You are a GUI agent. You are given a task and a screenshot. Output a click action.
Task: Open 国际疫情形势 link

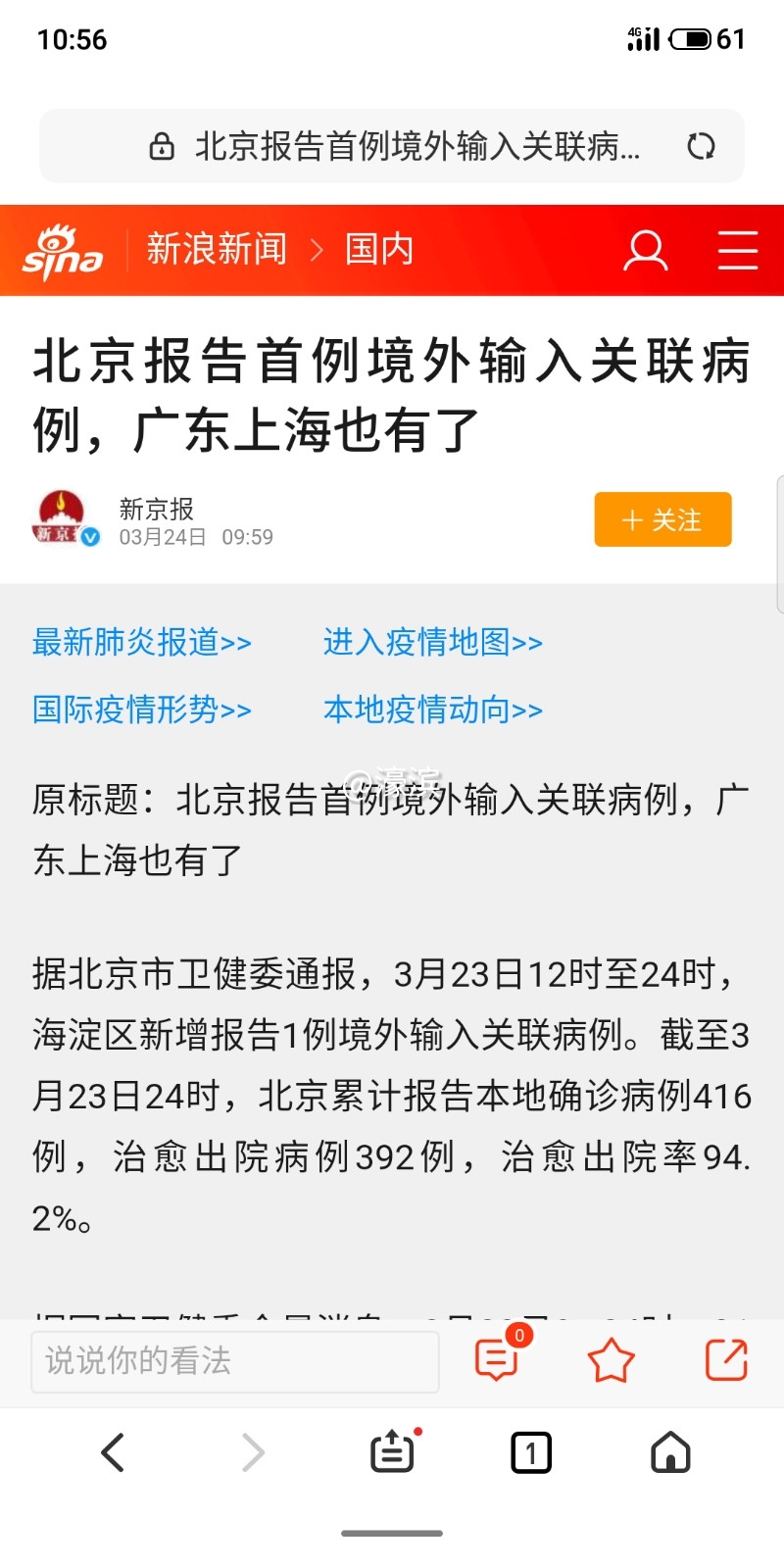pos(142,710)
